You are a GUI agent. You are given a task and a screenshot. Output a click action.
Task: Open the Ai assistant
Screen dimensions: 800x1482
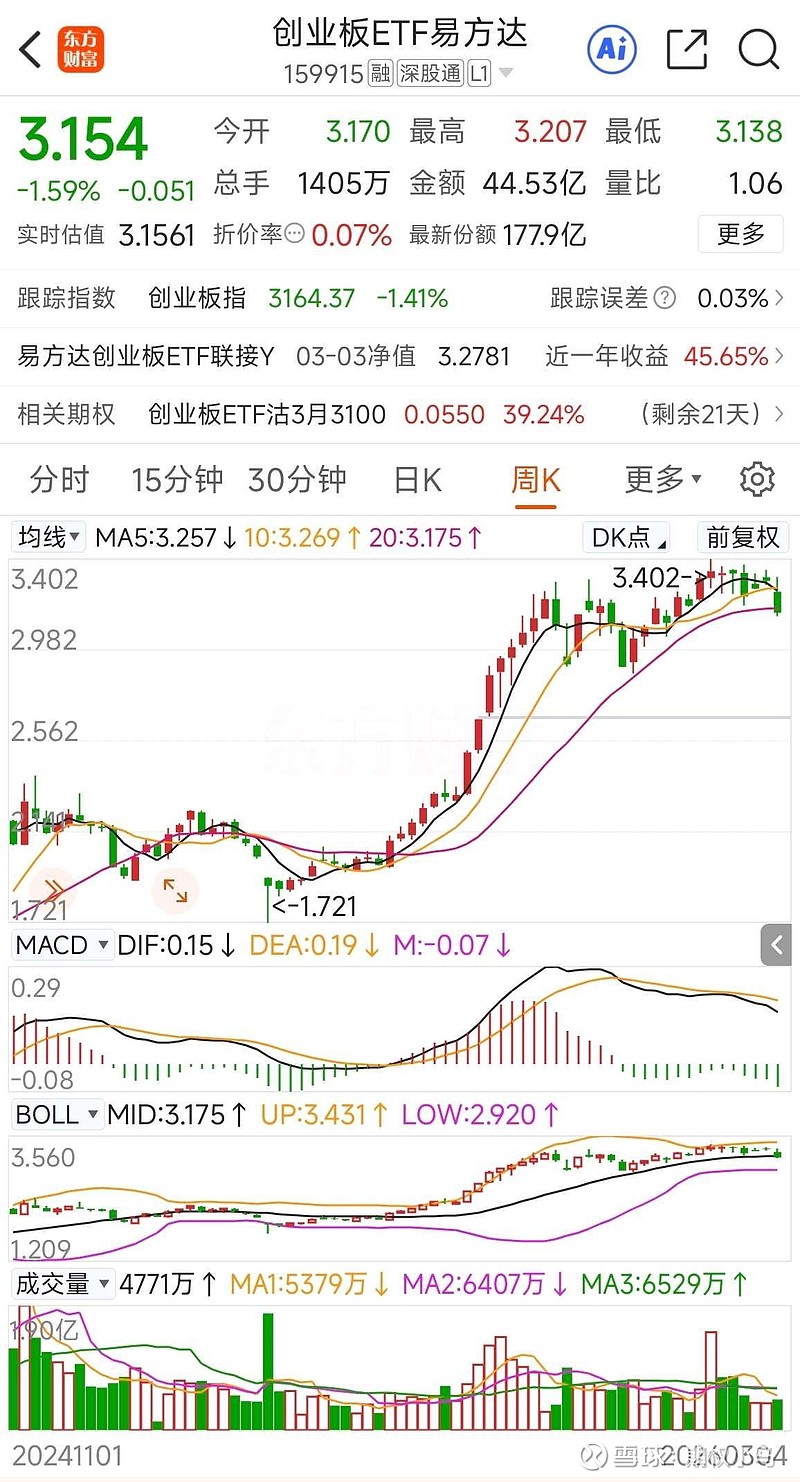click(611, 47)
